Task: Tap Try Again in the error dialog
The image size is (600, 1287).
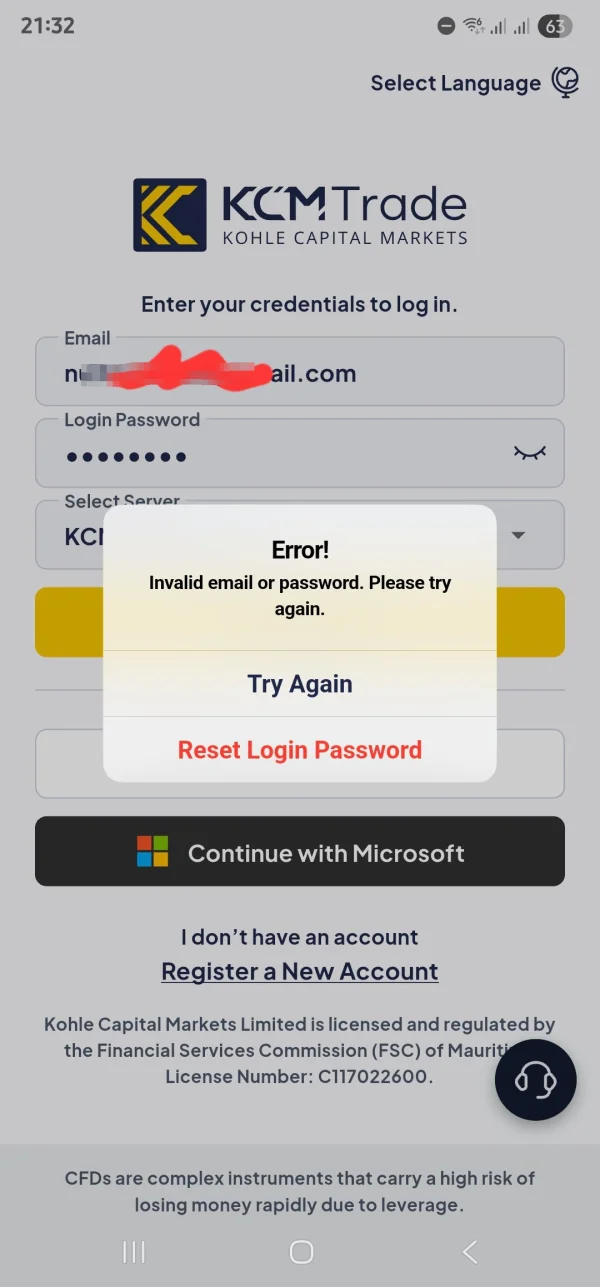Action: tap(300, 684)
